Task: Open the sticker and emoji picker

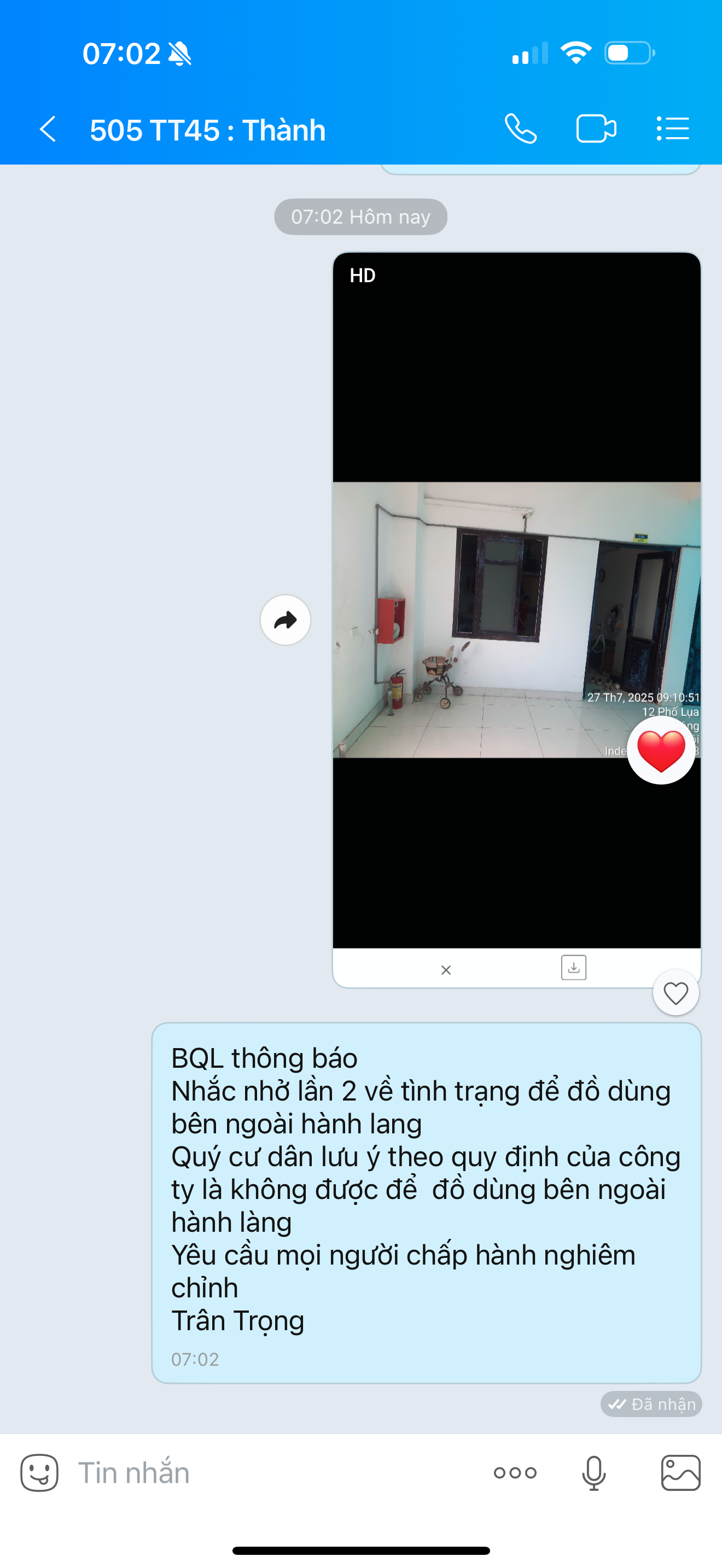Action: click(39, 1473)
